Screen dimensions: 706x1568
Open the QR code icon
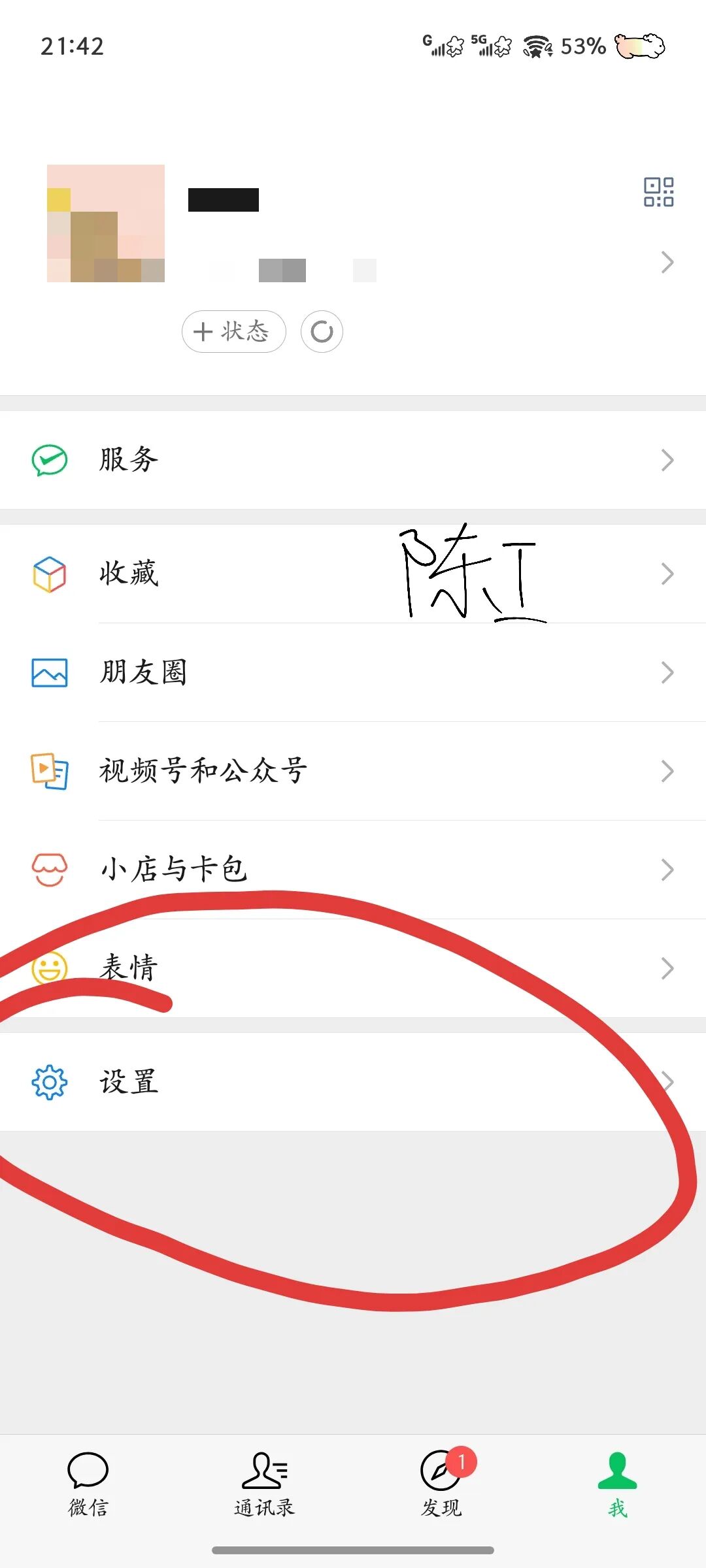tap(658, 192)
